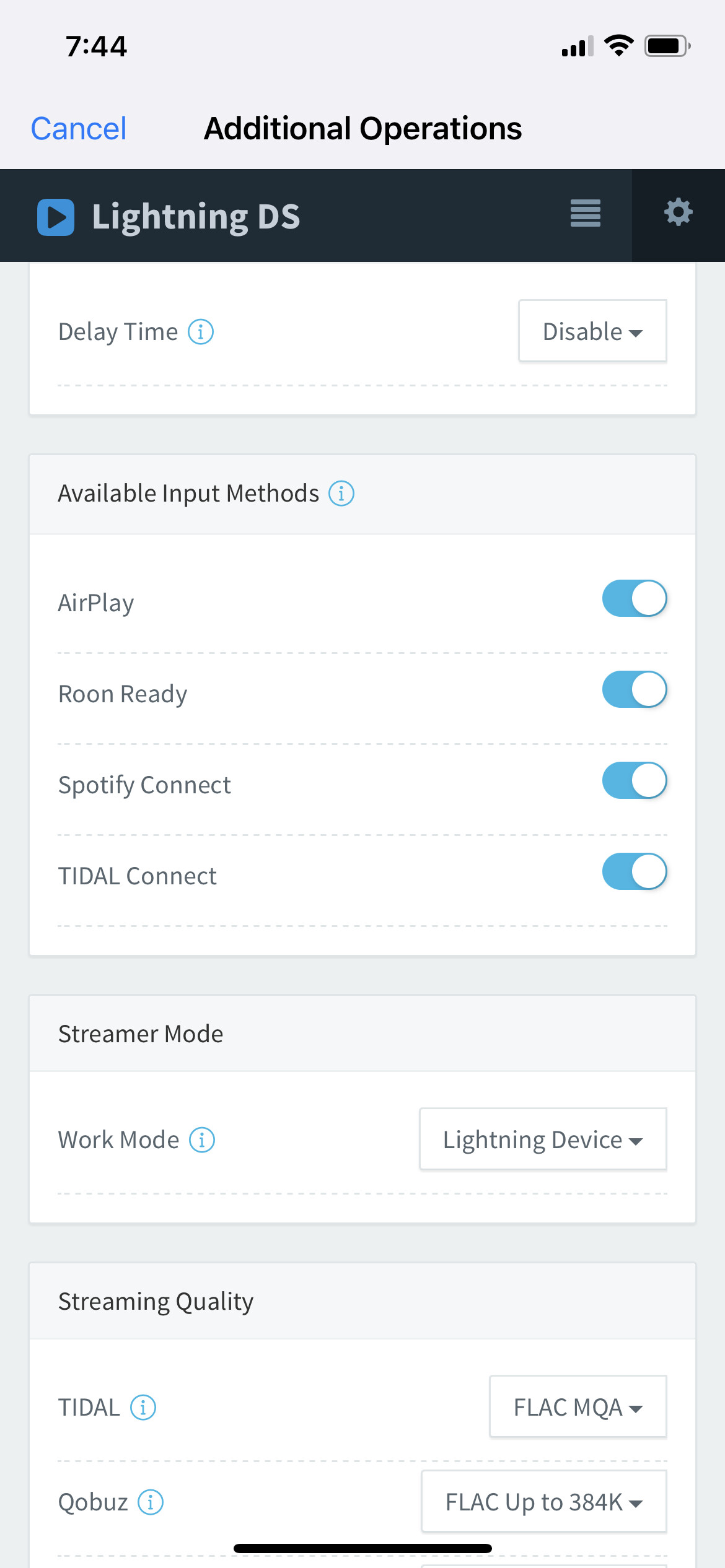Turn off Spotify Connect

pos(635,780)
